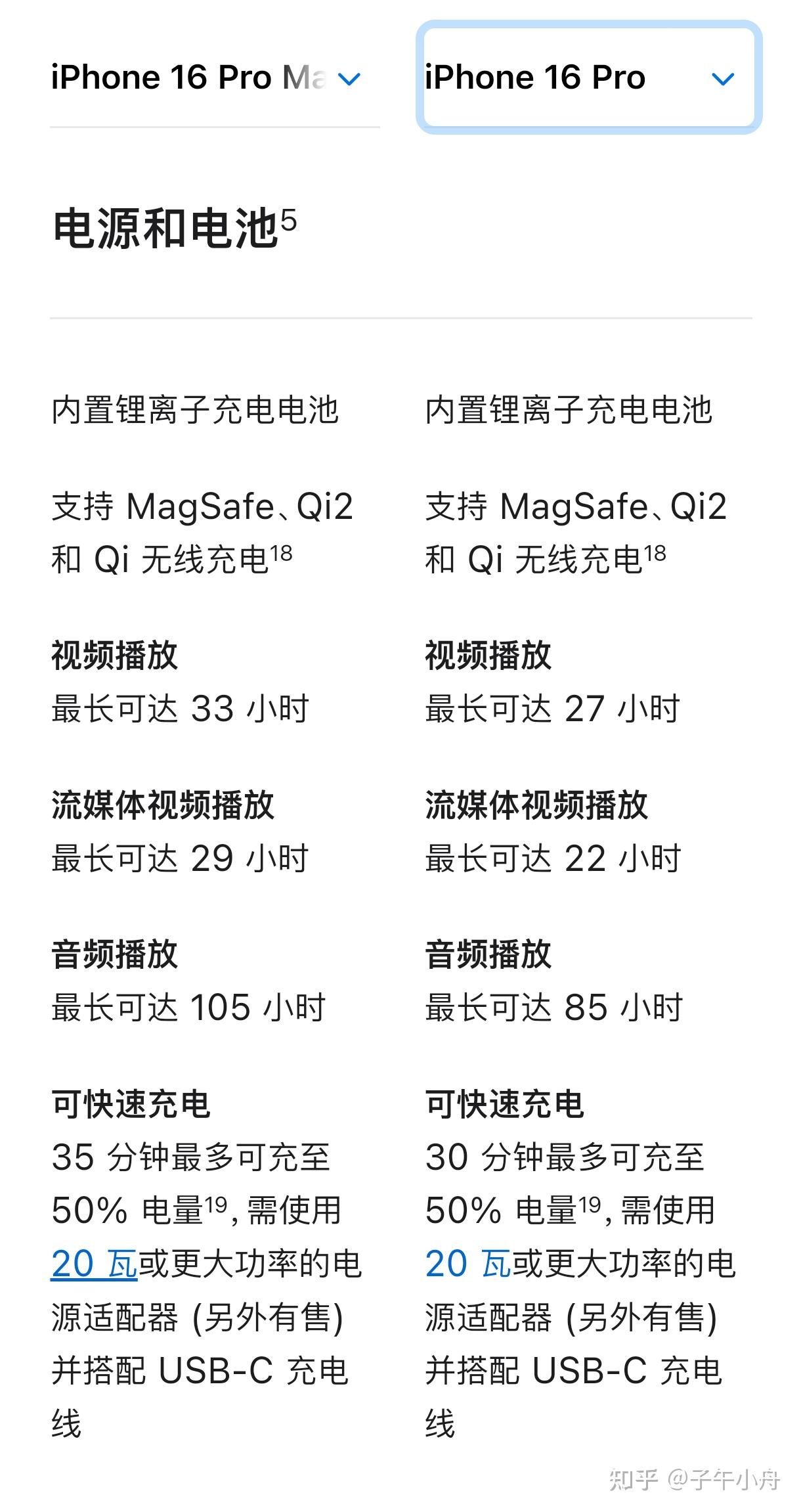Open the iPhone 16 Pro Max model dropdown
The image size is (801, 1512).
[x=207, y=79]
